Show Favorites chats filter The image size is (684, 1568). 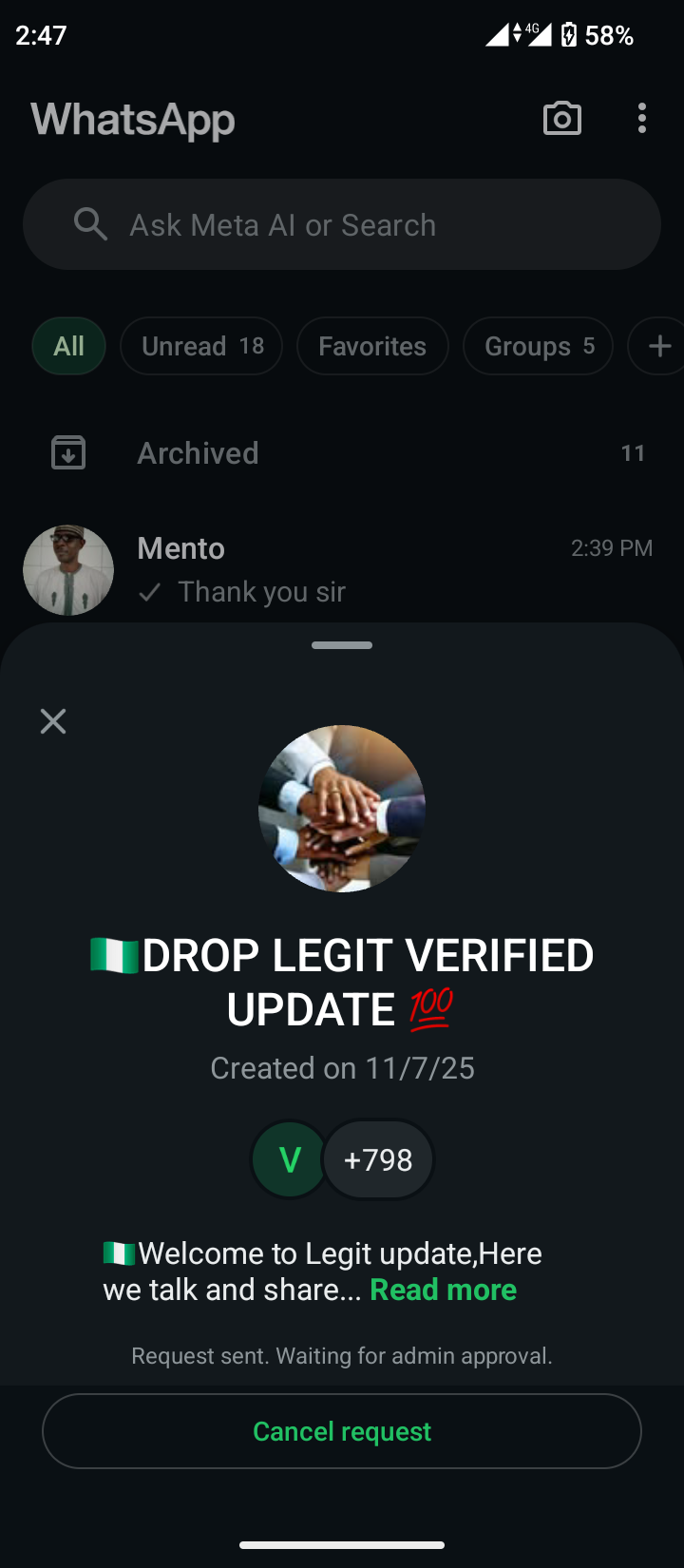pos(372,346)
